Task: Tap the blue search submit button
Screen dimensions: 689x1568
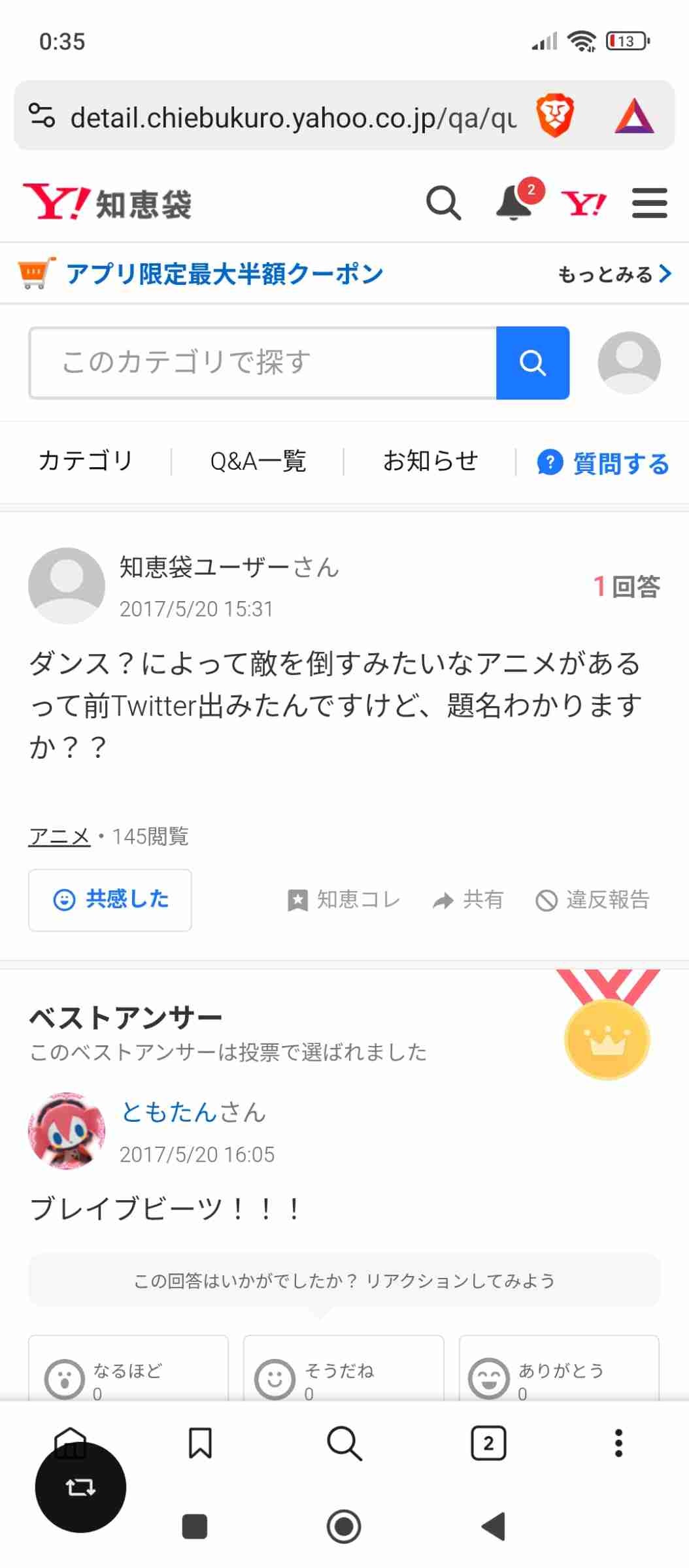Action: [532, 363]
